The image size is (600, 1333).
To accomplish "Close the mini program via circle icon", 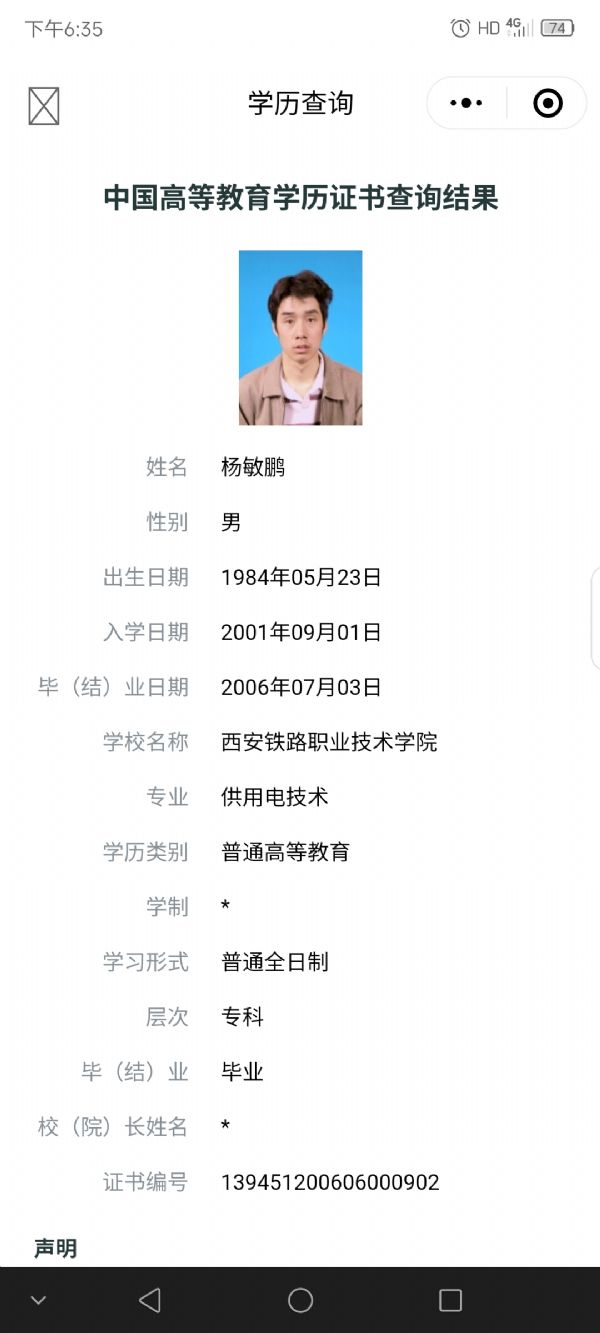I will tap(547, 103).
